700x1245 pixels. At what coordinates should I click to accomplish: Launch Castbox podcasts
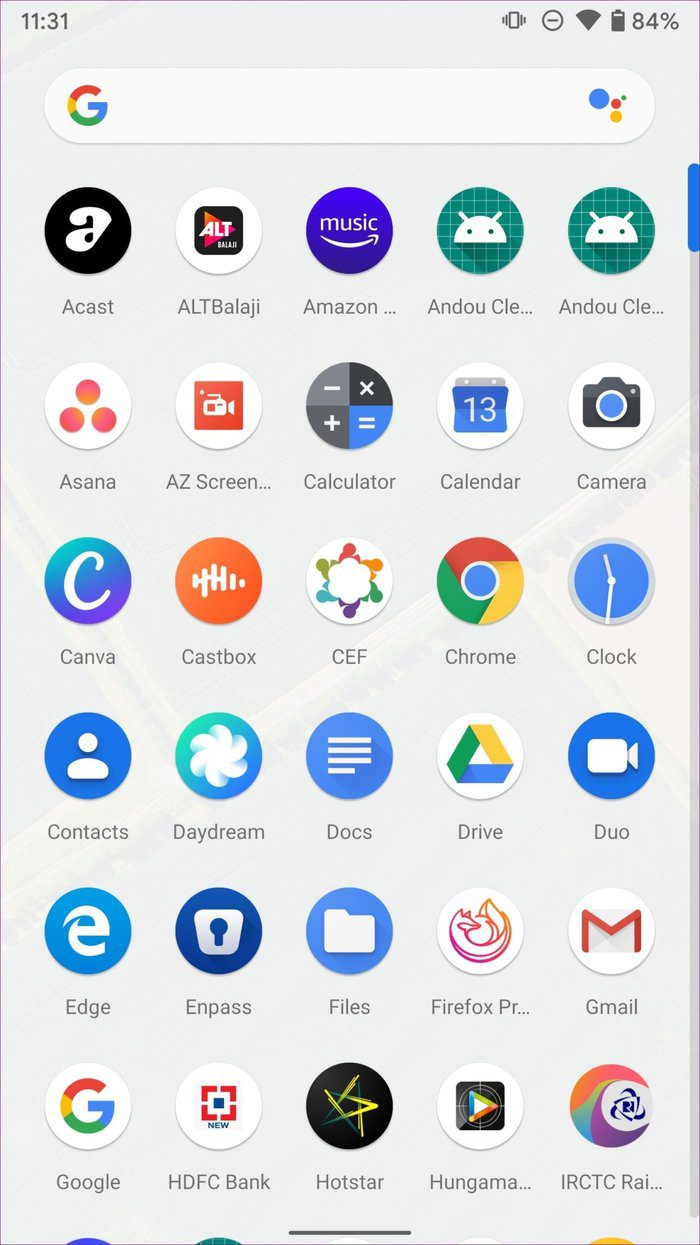pyautogui.click(x=219, y=581)
